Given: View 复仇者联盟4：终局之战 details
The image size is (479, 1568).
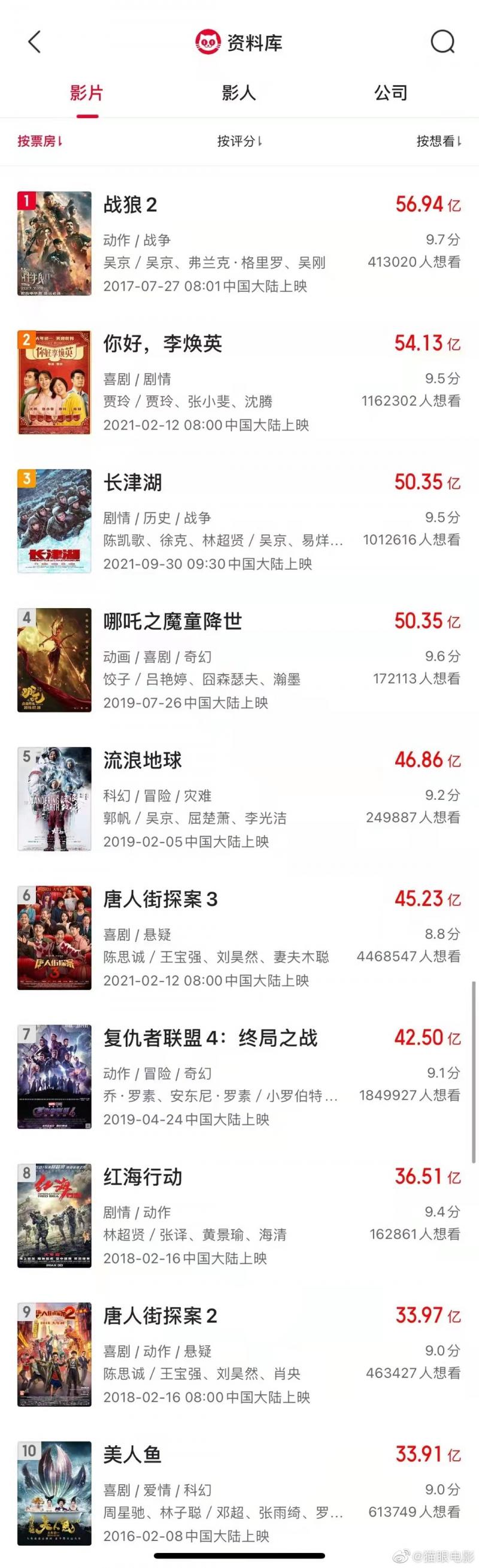Looking at the screenshot, I should [210, 1038].
